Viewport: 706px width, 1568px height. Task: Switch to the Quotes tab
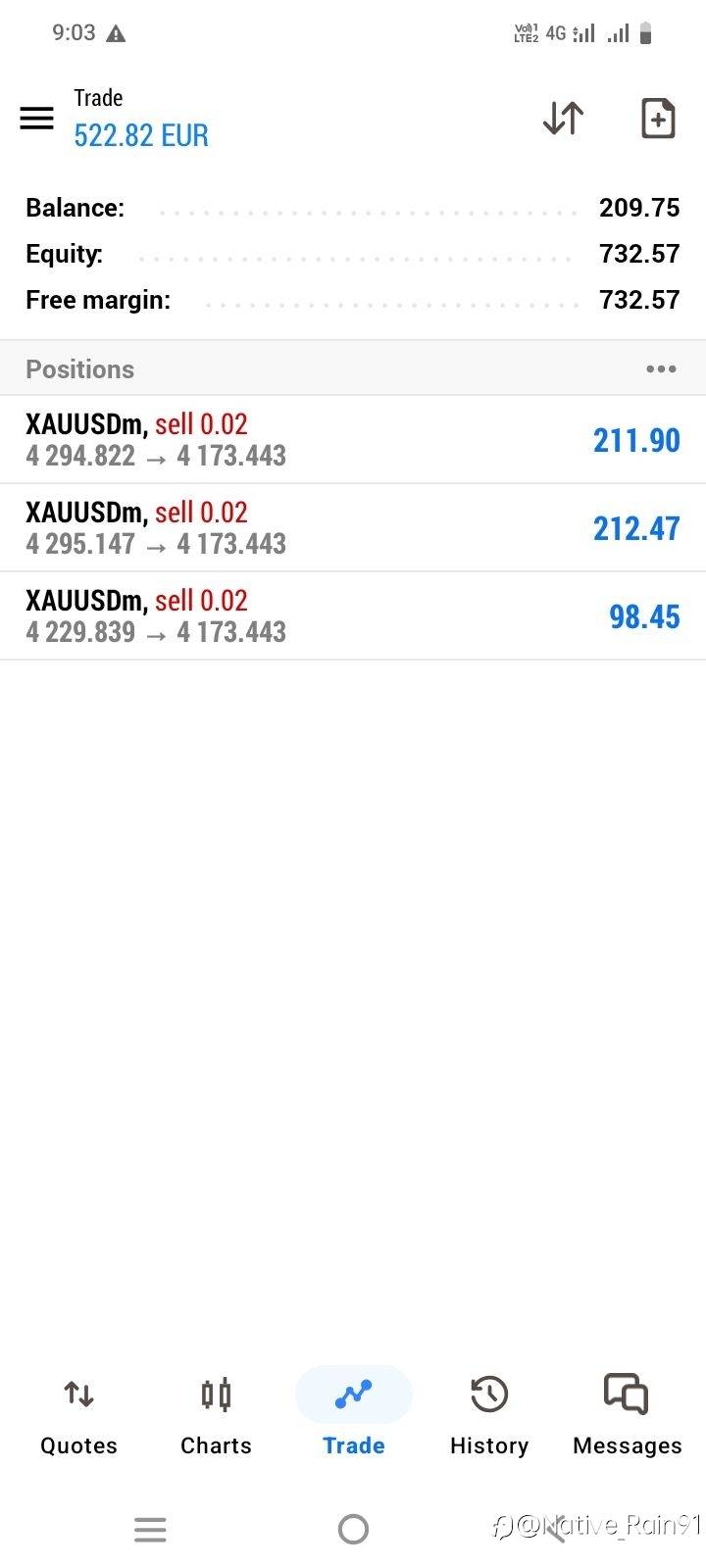78,1416
